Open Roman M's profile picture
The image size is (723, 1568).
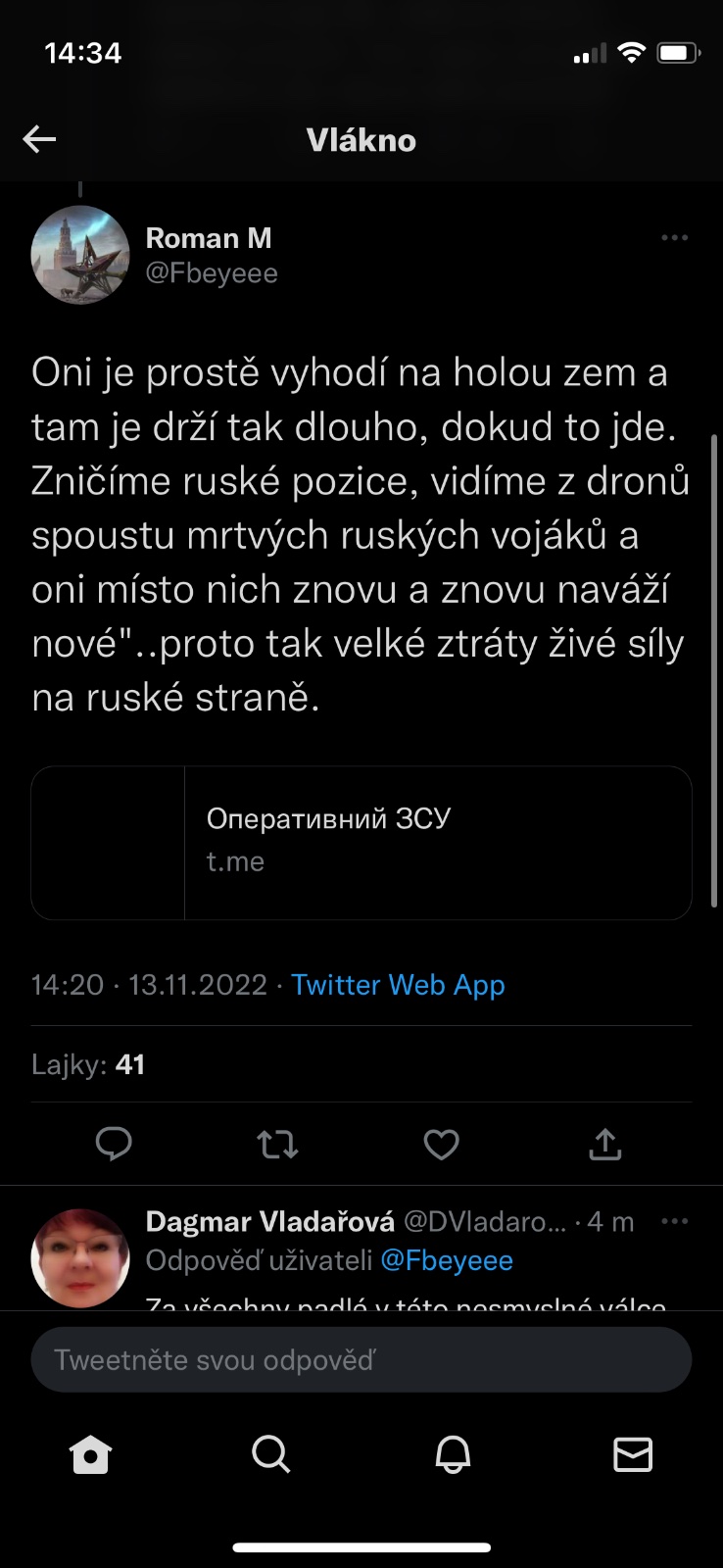coord(80,255)
